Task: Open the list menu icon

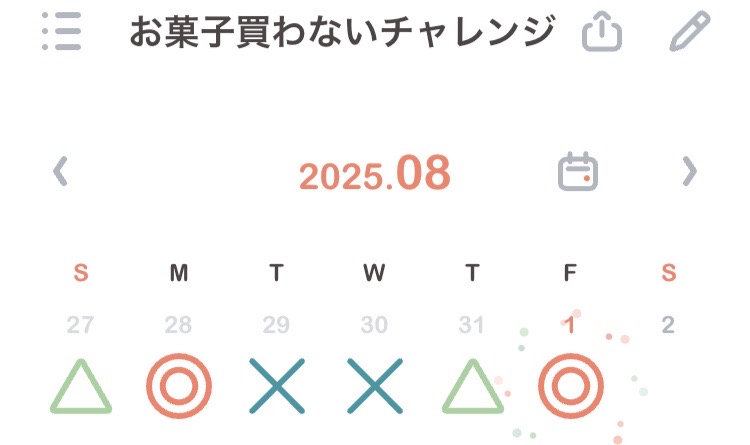Action: 62,33
